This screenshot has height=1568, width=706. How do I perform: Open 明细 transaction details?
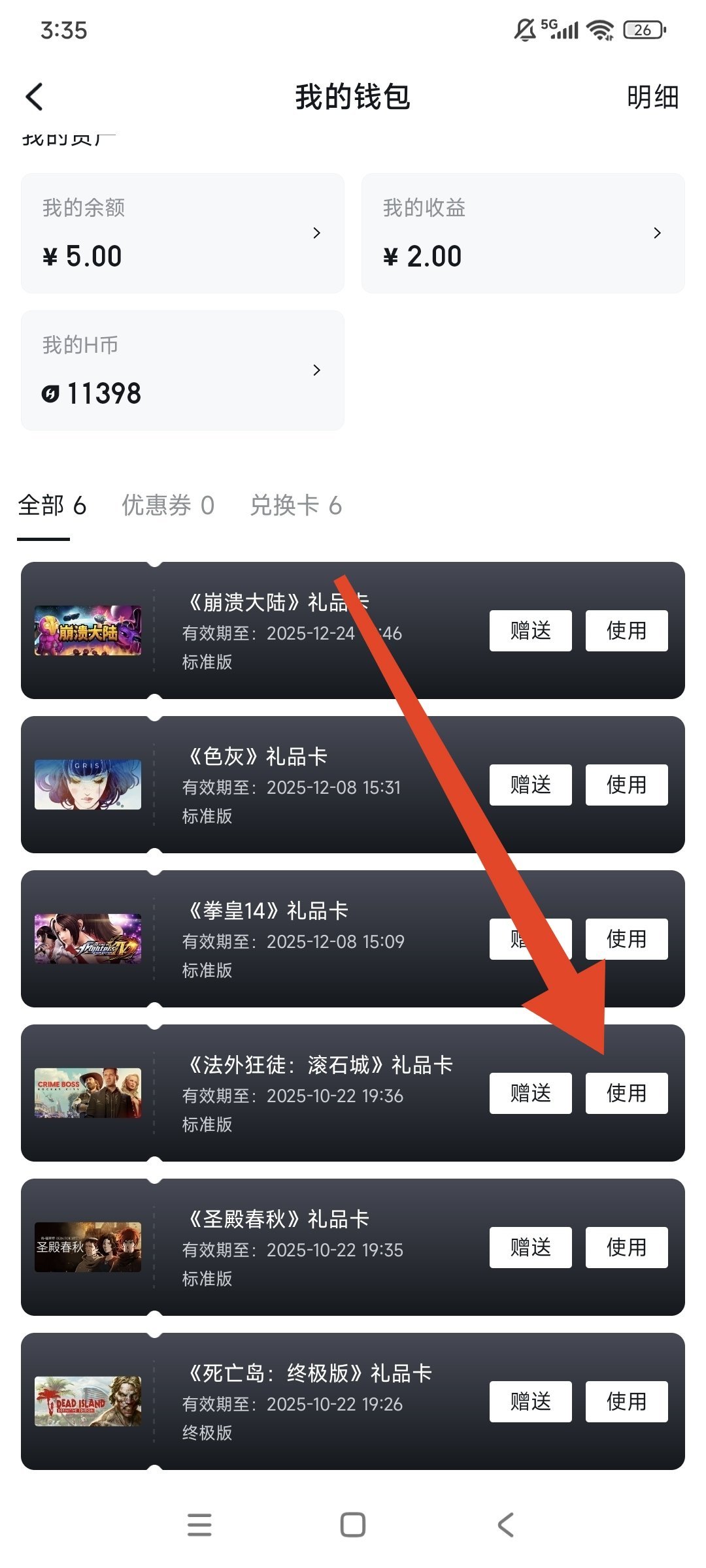tap(652, 97)
